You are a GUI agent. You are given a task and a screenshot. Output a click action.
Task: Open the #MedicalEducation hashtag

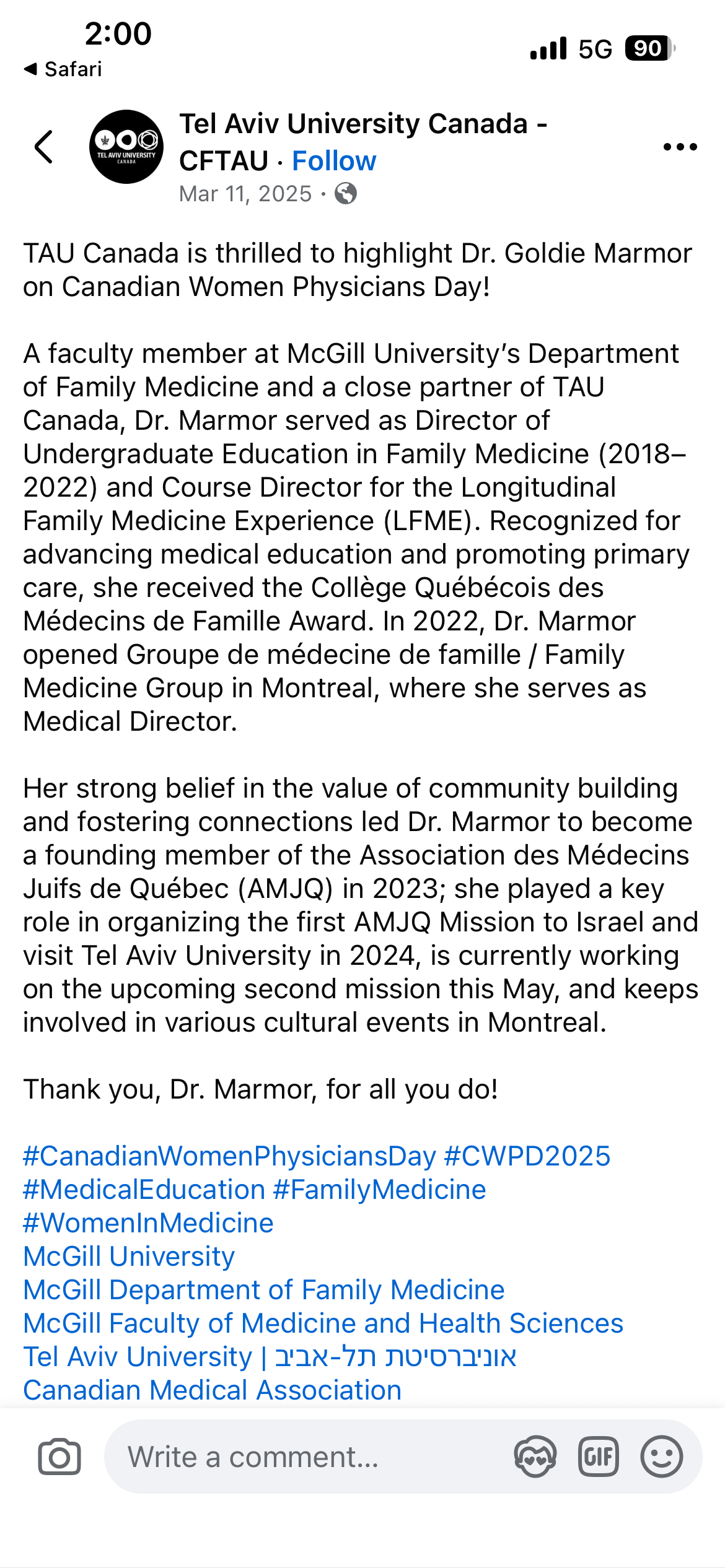144,1190
